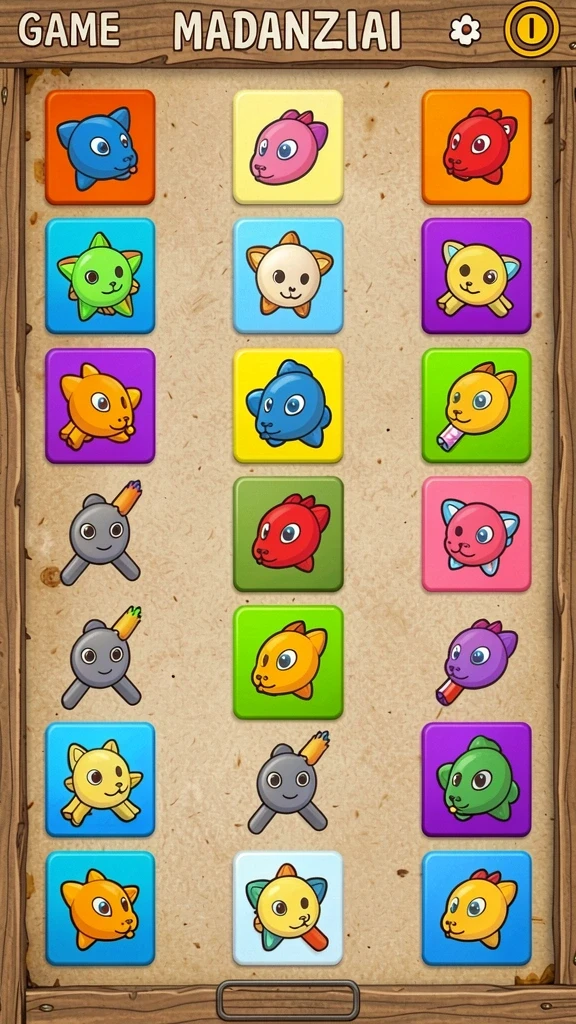Pick the yellow creature on the white tile
This screenshot has width=576, height=1024.
pos(288,908)
